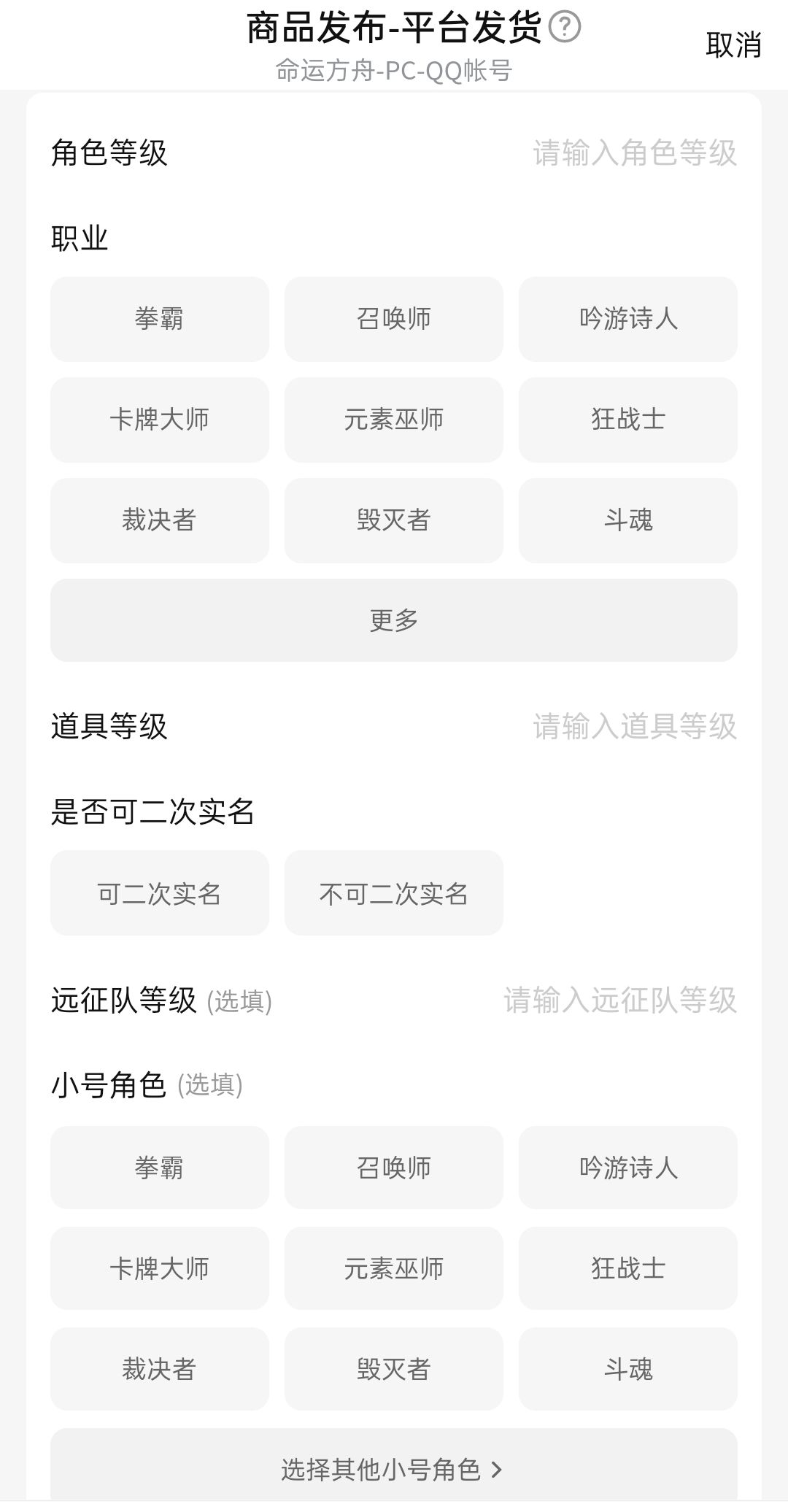Select 裁决者 under 职业
Screen dimensions: 788x1512
(159, 520)
